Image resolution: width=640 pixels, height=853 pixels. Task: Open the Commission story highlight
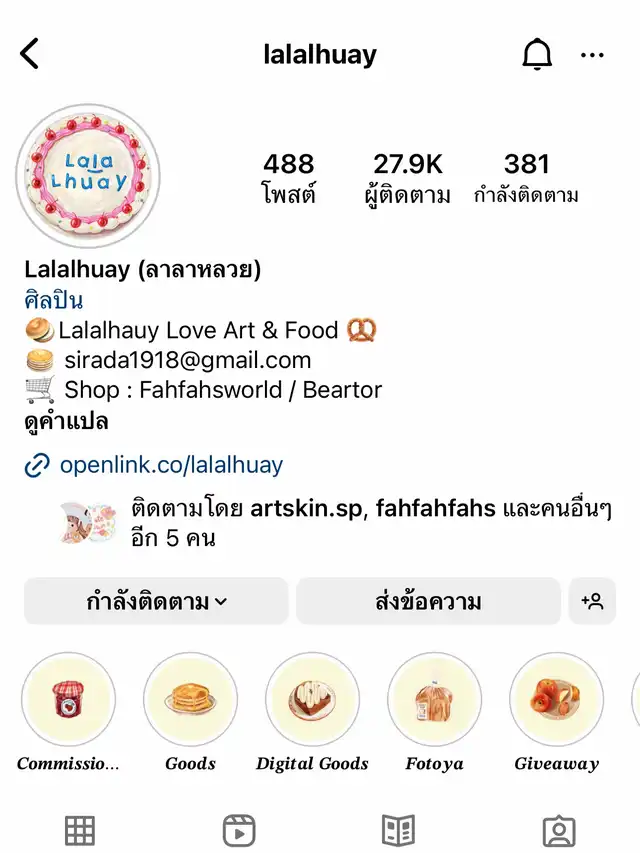[x=68, y=700]
